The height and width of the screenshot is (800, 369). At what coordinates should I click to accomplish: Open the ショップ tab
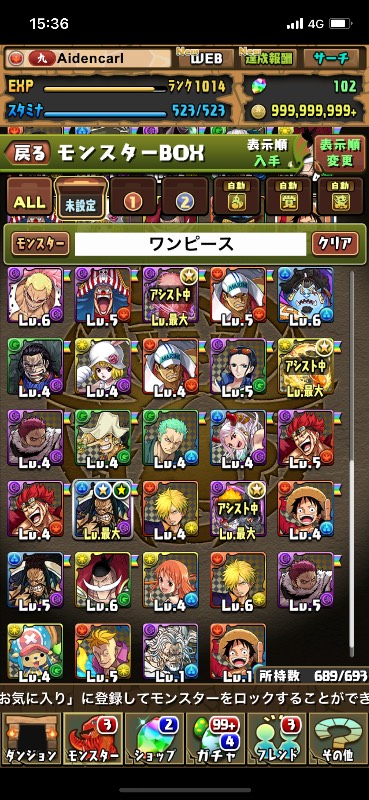tap(154, 739)
